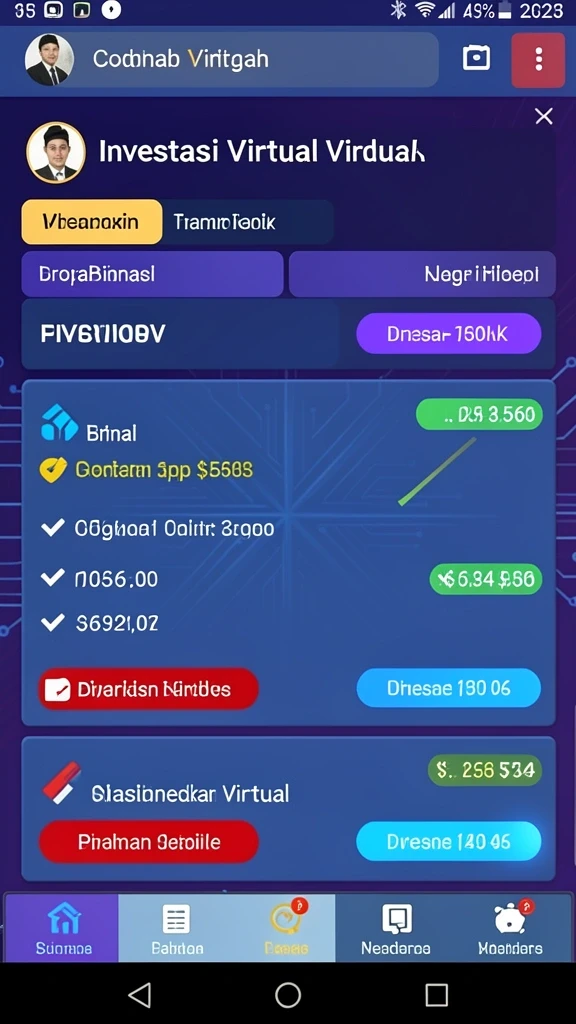The height and width of the screenshot is (1024, 576).
Task: Tap the red Divarkisn Nimbes button
Action: coord(148,689)
